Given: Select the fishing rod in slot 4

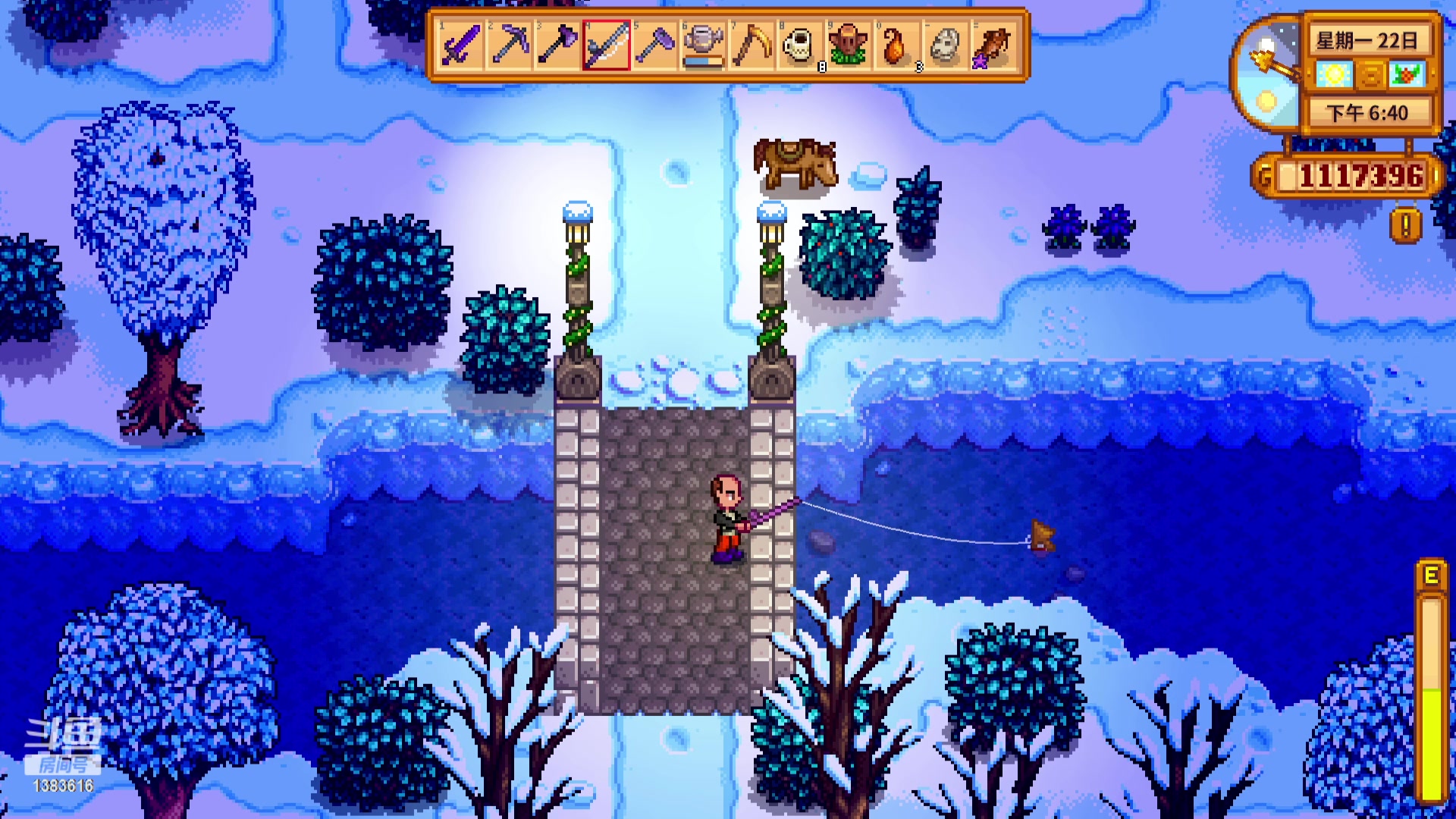Looking at the screenshot, I should [607, 45].
